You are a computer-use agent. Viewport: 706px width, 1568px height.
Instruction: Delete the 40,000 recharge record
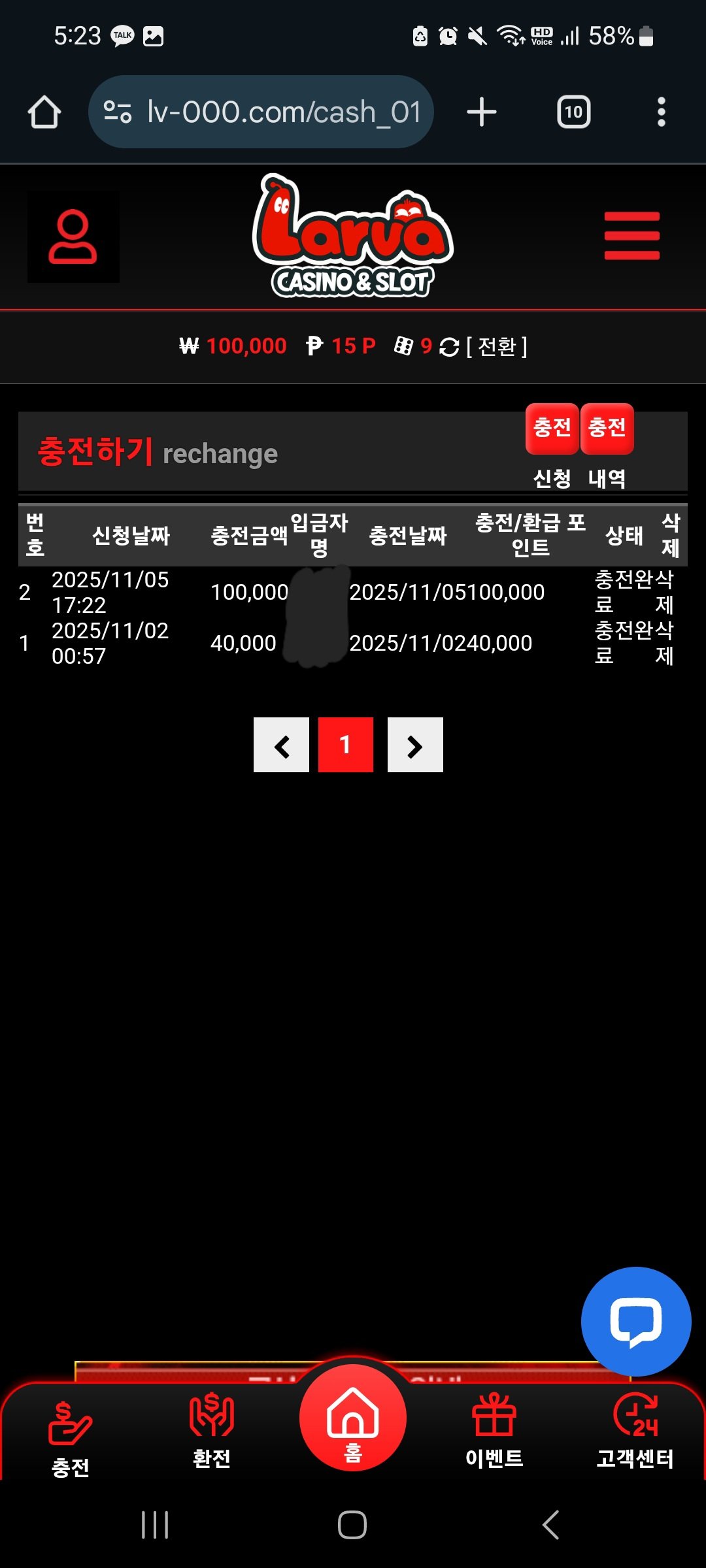(665, 643)
